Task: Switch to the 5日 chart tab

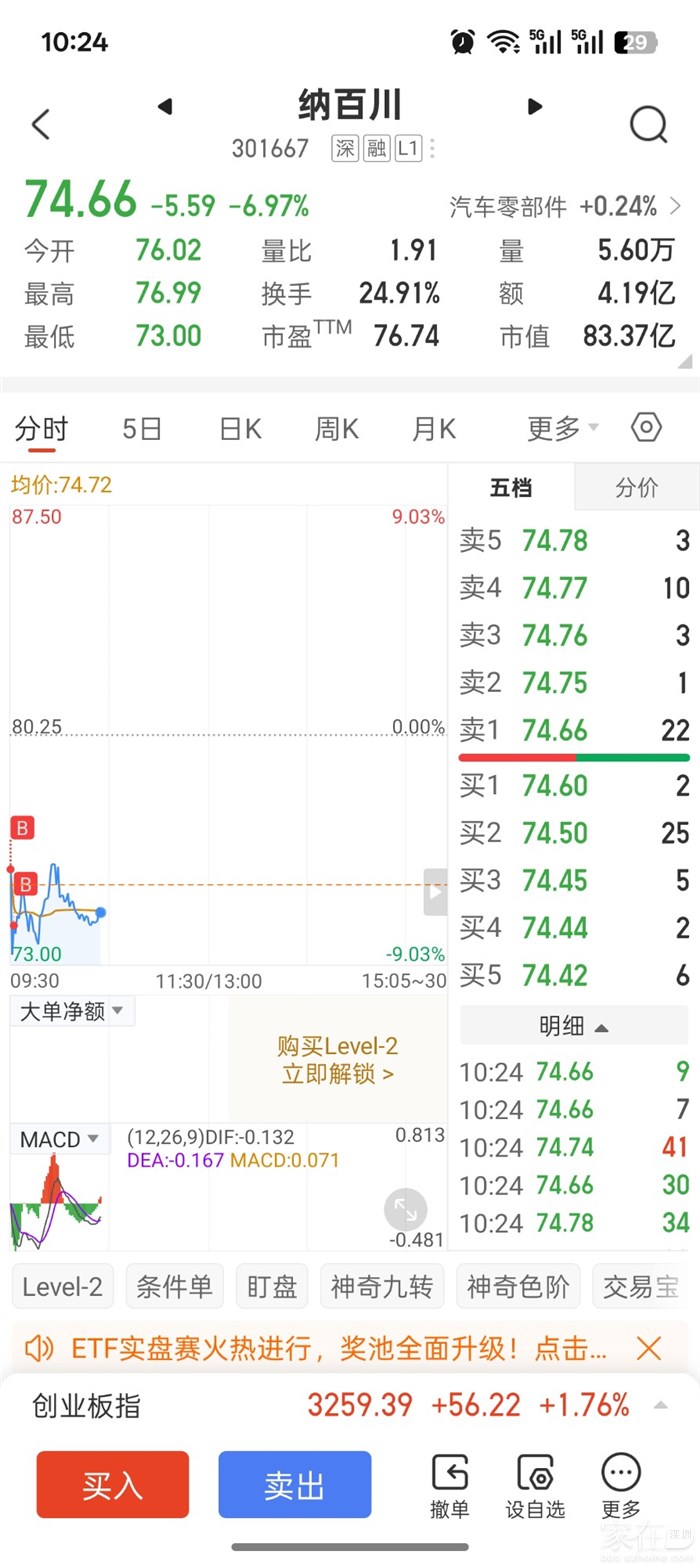Action: pos(142,429)
